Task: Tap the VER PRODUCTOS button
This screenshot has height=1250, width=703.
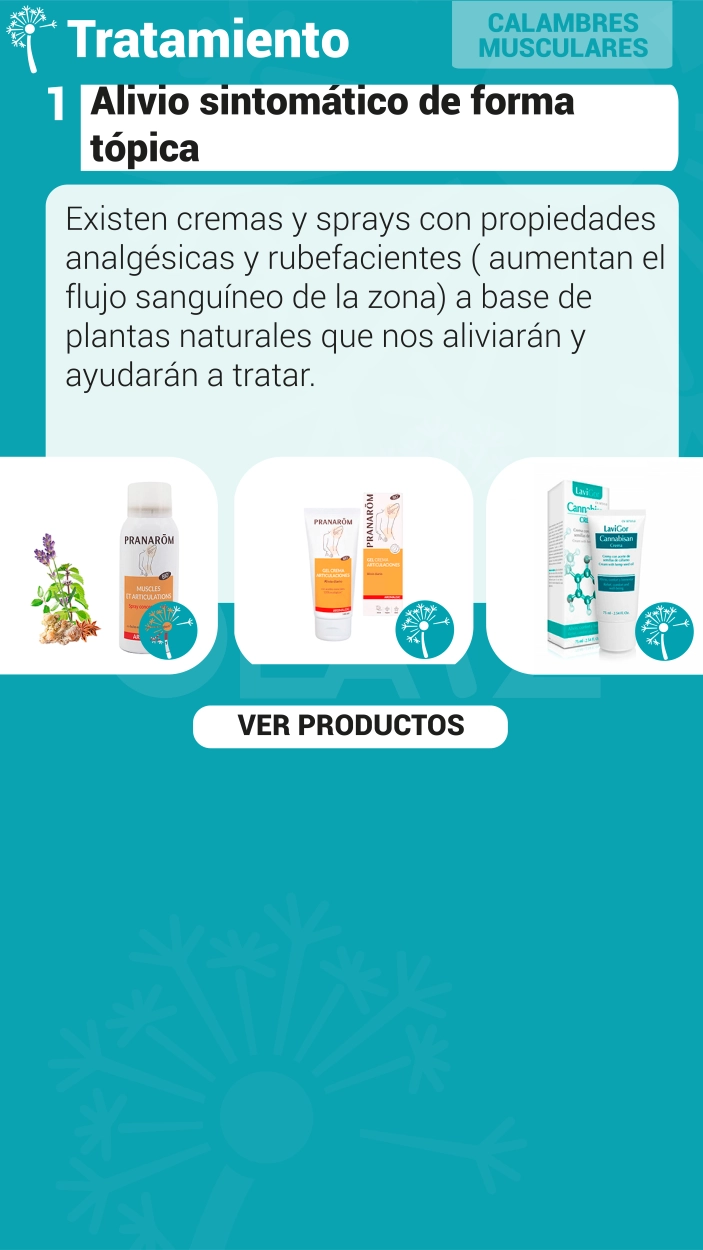Action: tap(350, 726)
